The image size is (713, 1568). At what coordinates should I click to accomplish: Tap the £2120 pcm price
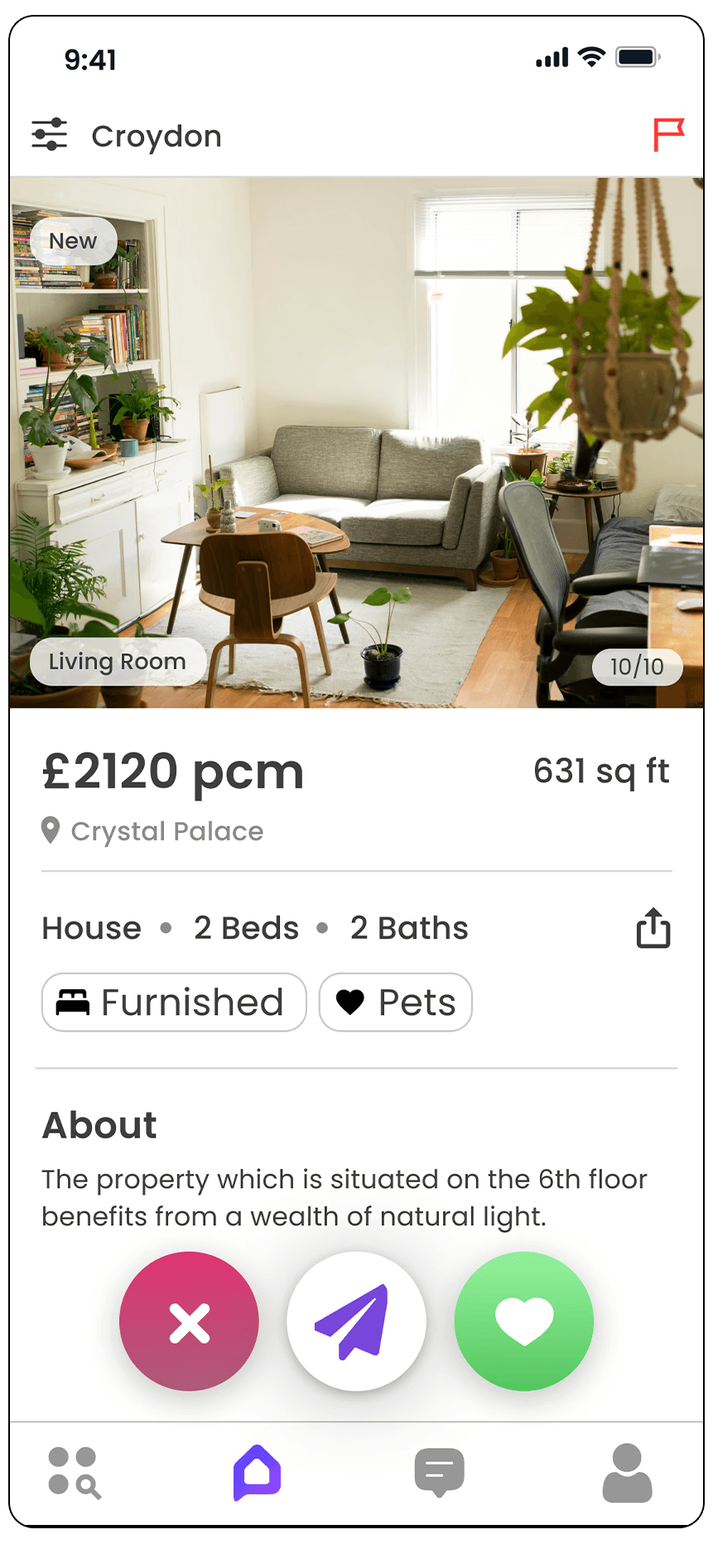(x=173, y=770)
